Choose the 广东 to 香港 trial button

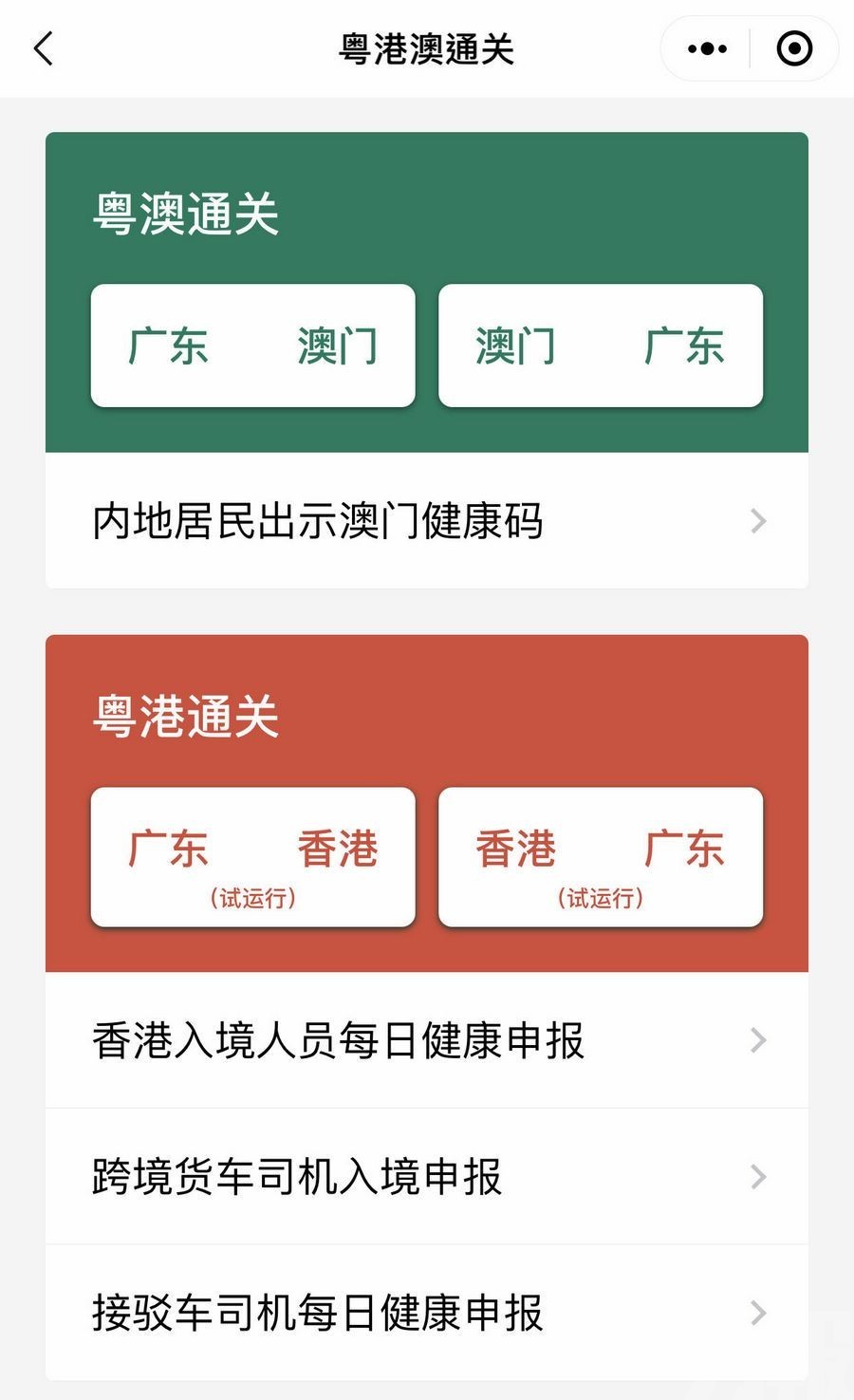(x=252, y=857)
